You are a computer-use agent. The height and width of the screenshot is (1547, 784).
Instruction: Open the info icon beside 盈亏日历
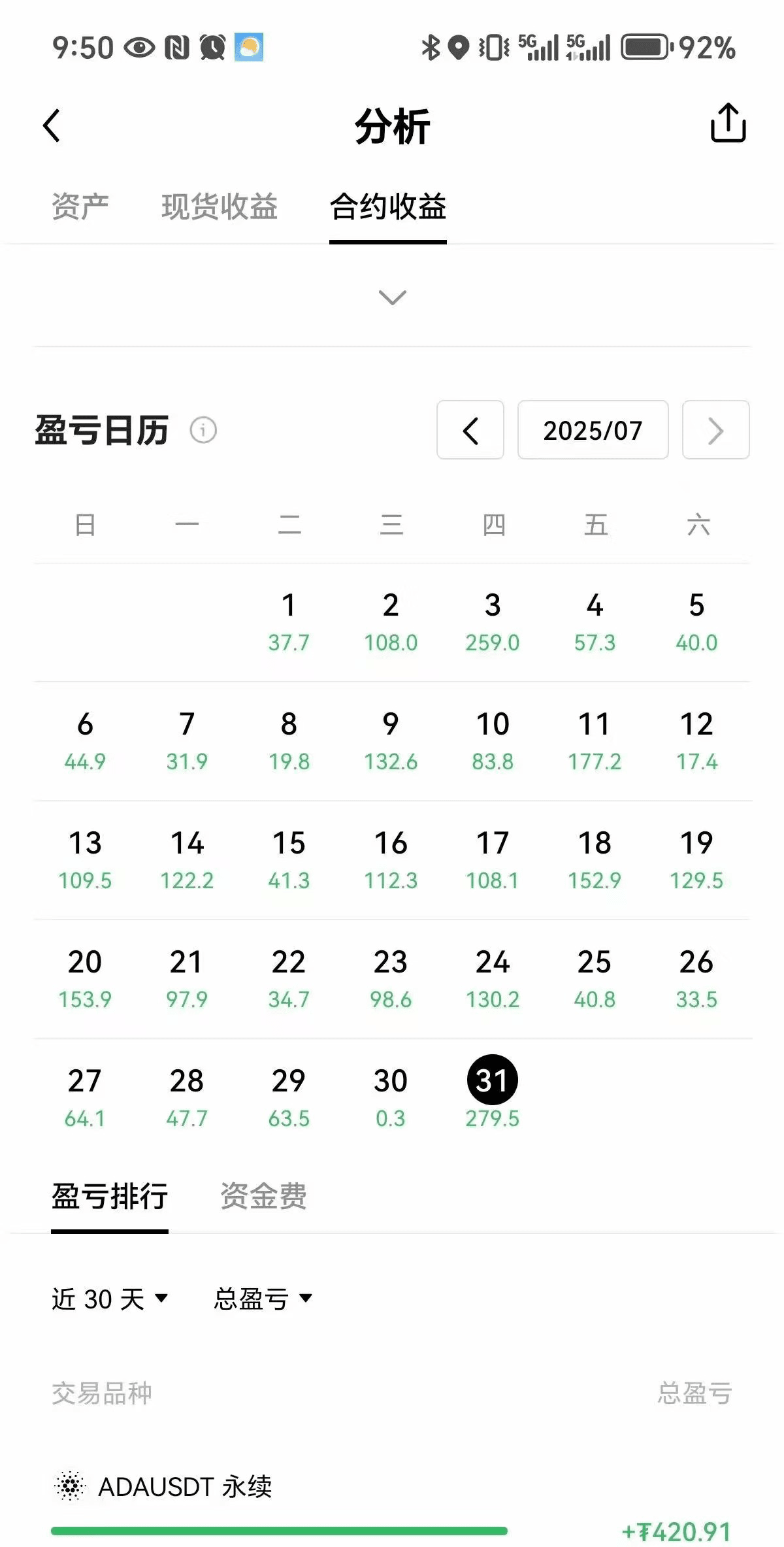point(203,430)
